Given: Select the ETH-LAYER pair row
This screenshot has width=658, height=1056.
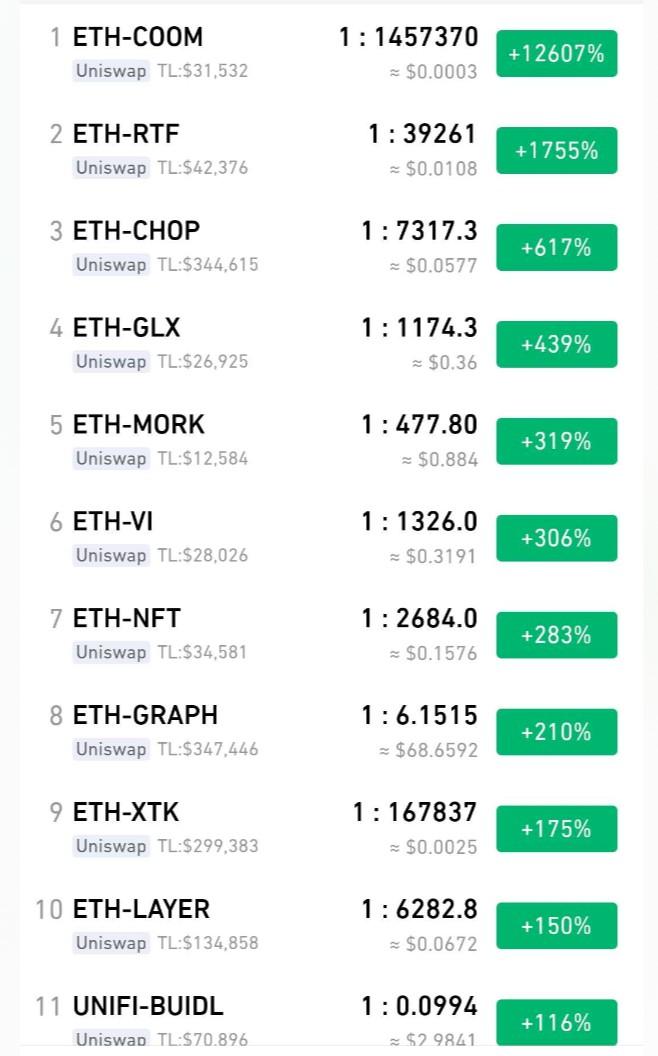Looking at the screenshot, I should click(x=141, y=910).
